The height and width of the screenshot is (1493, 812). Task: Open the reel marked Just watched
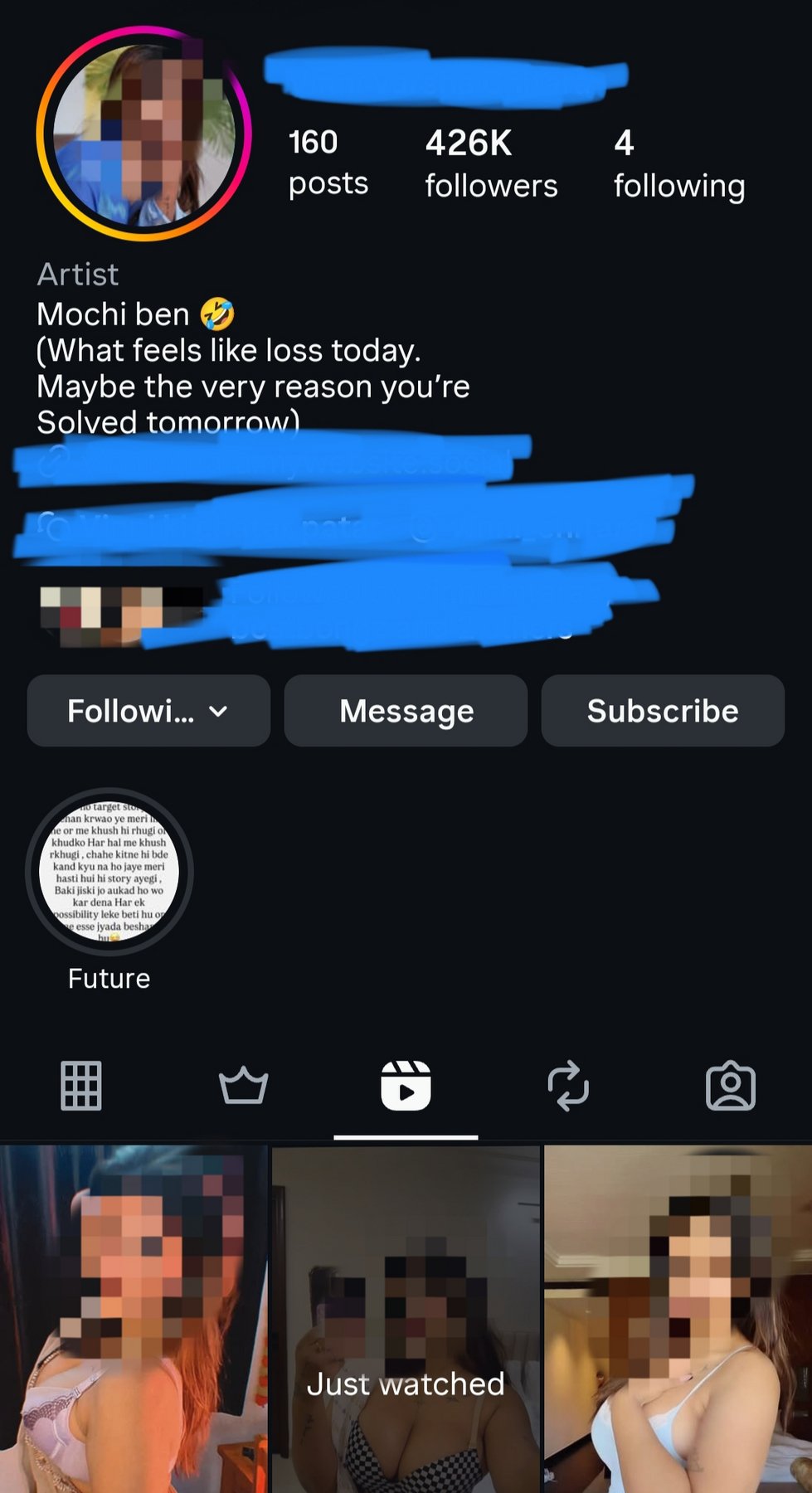pyautogui.click(x=406, y=1319)
